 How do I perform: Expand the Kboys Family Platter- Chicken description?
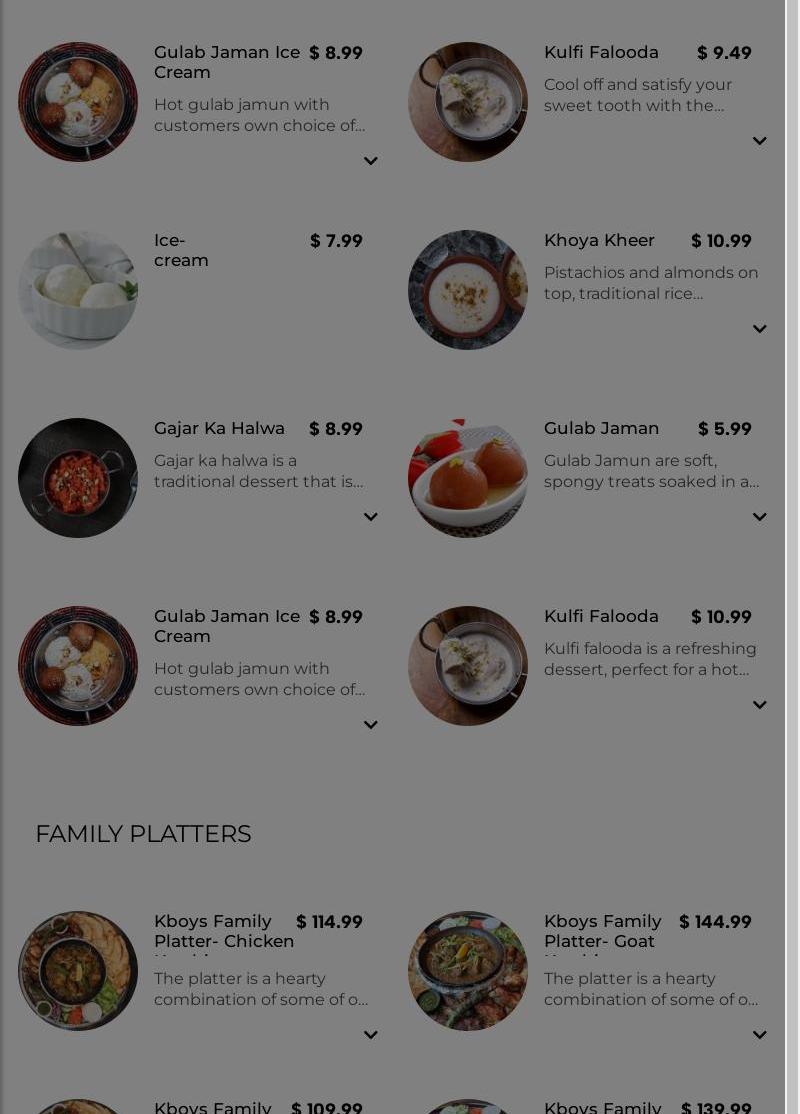(370, 1035)
